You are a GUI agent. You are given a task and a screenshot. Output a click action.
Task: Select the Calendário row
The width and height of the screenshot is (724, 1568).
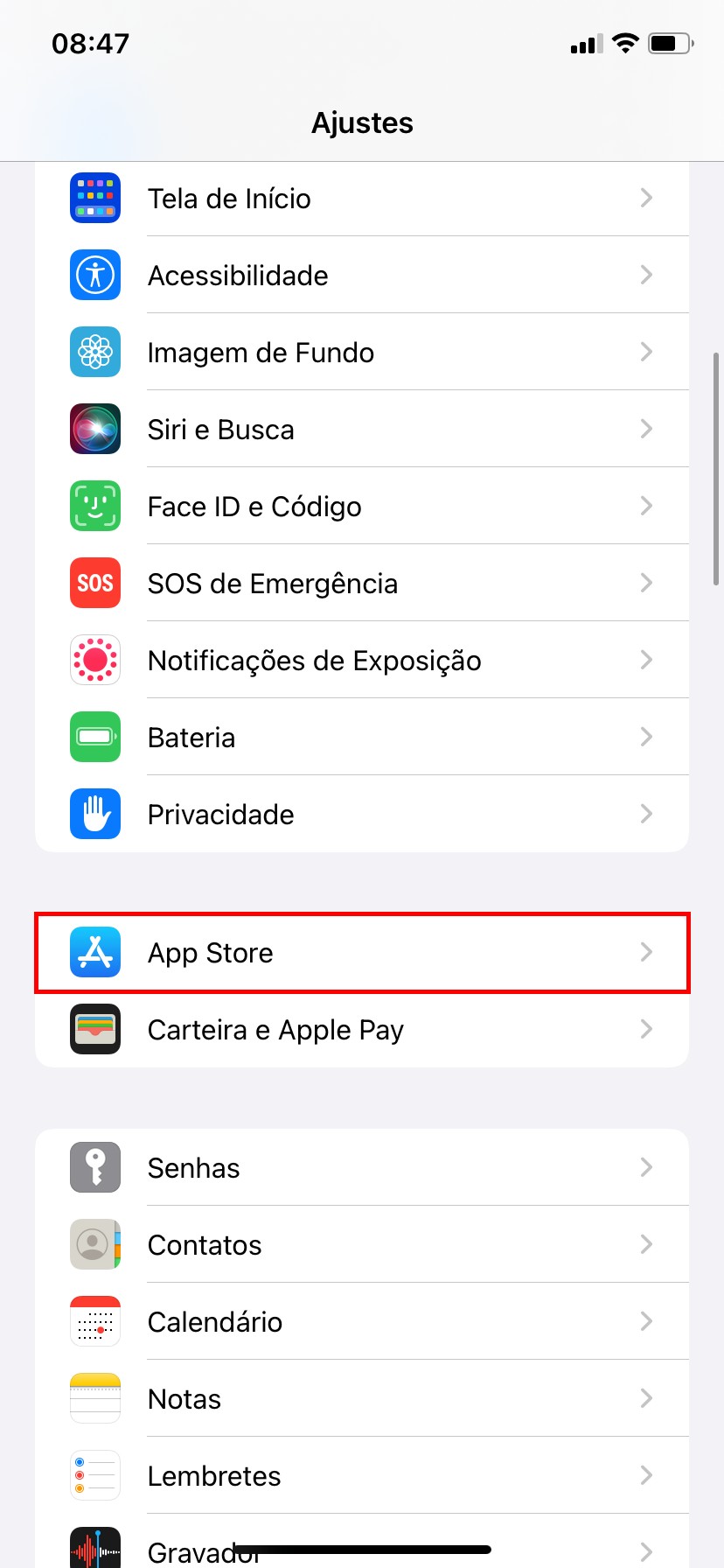[x=361, y=1322]
